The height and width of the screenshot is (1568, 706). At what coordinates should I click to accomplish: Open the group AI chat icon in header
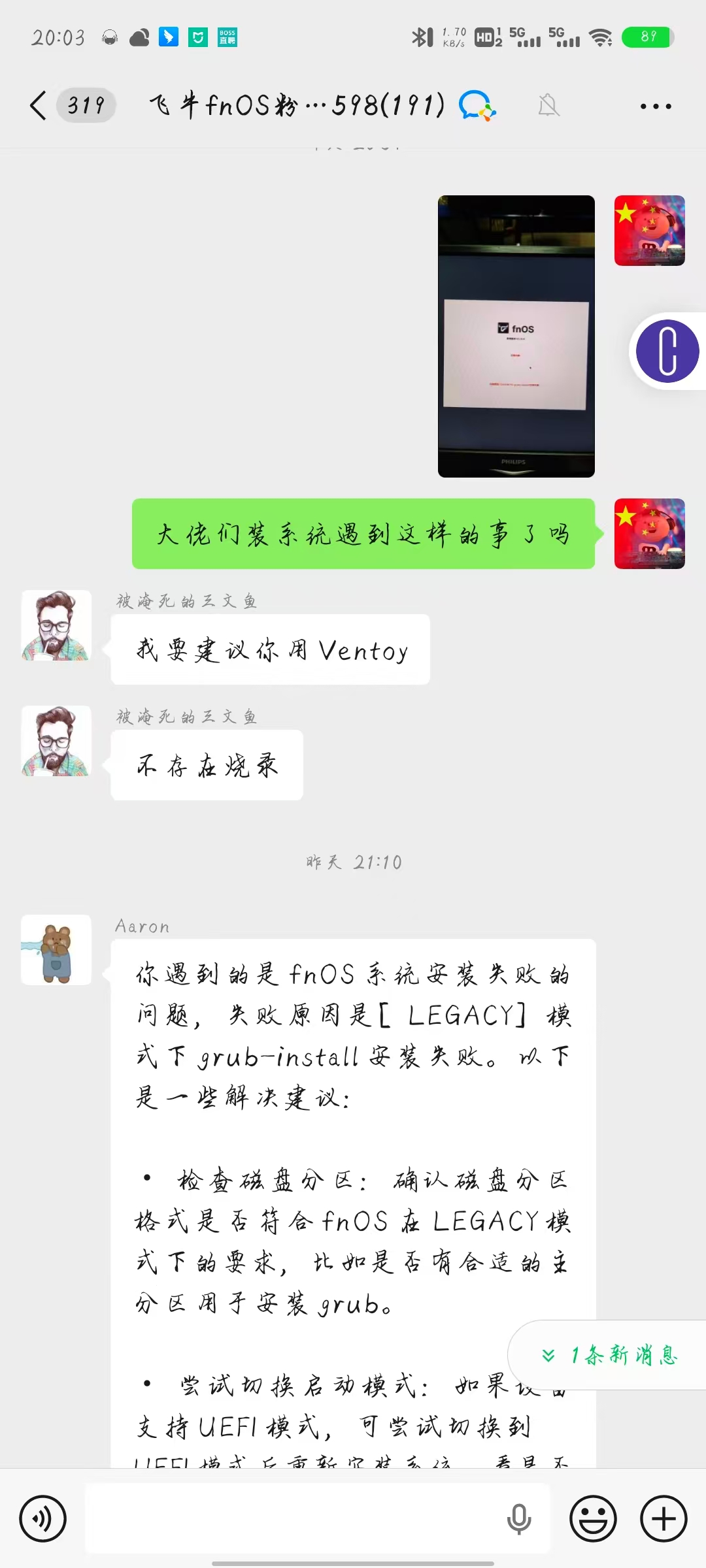[x=477, y=106]
